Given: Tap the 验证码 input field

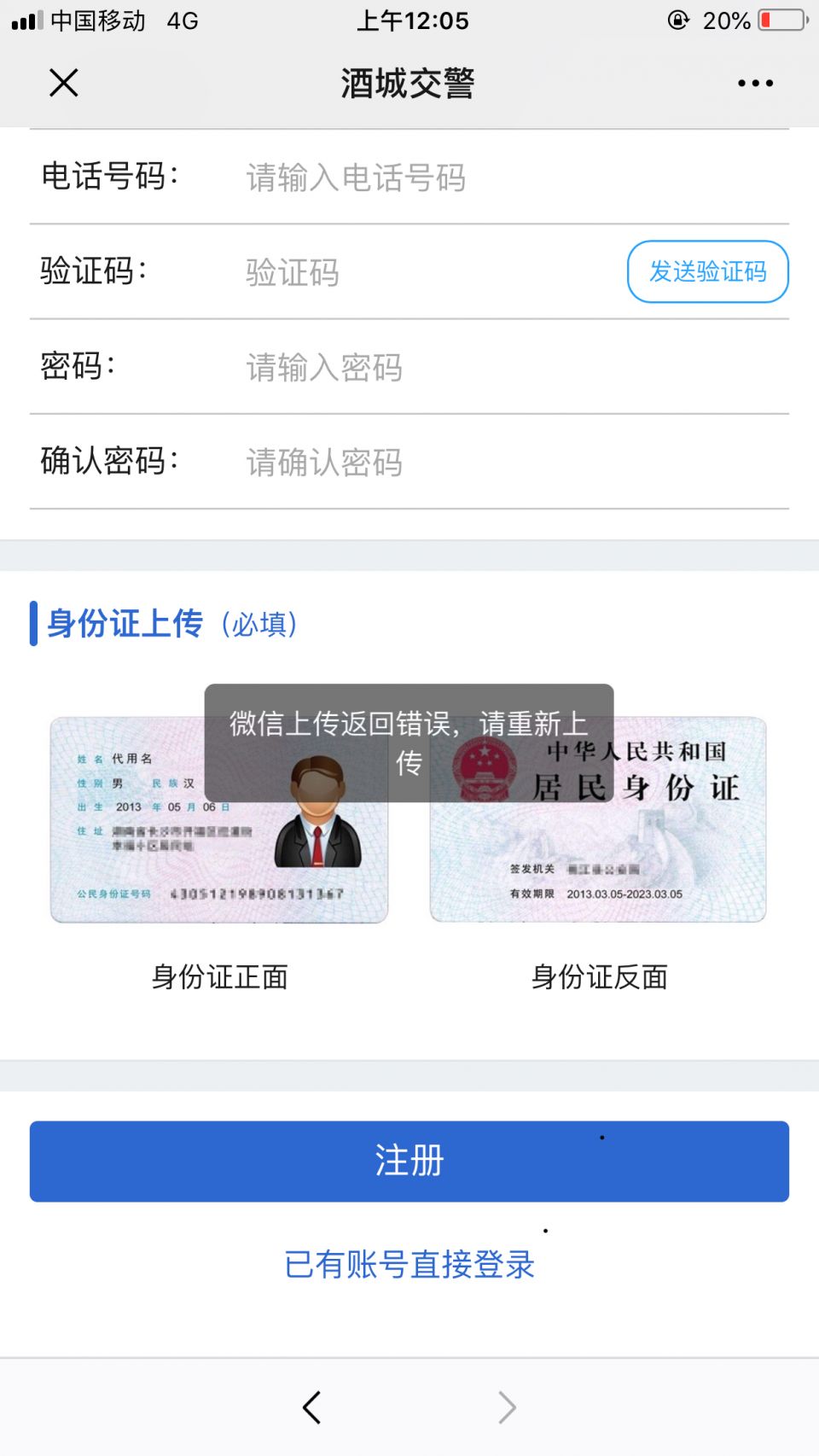Looking at the screenshot, I should (x=409, y=272).
